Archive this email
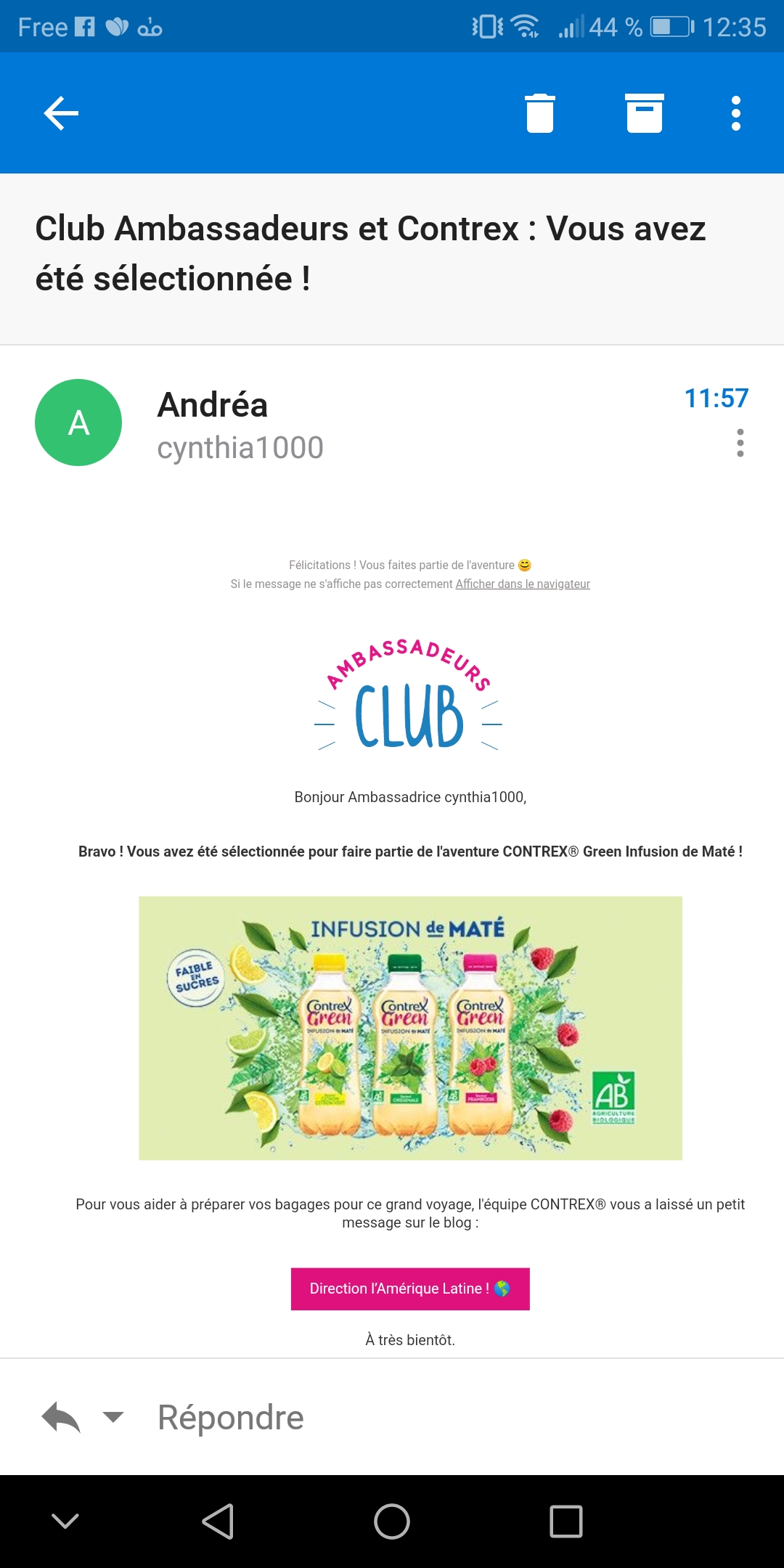 coord(645,113)
